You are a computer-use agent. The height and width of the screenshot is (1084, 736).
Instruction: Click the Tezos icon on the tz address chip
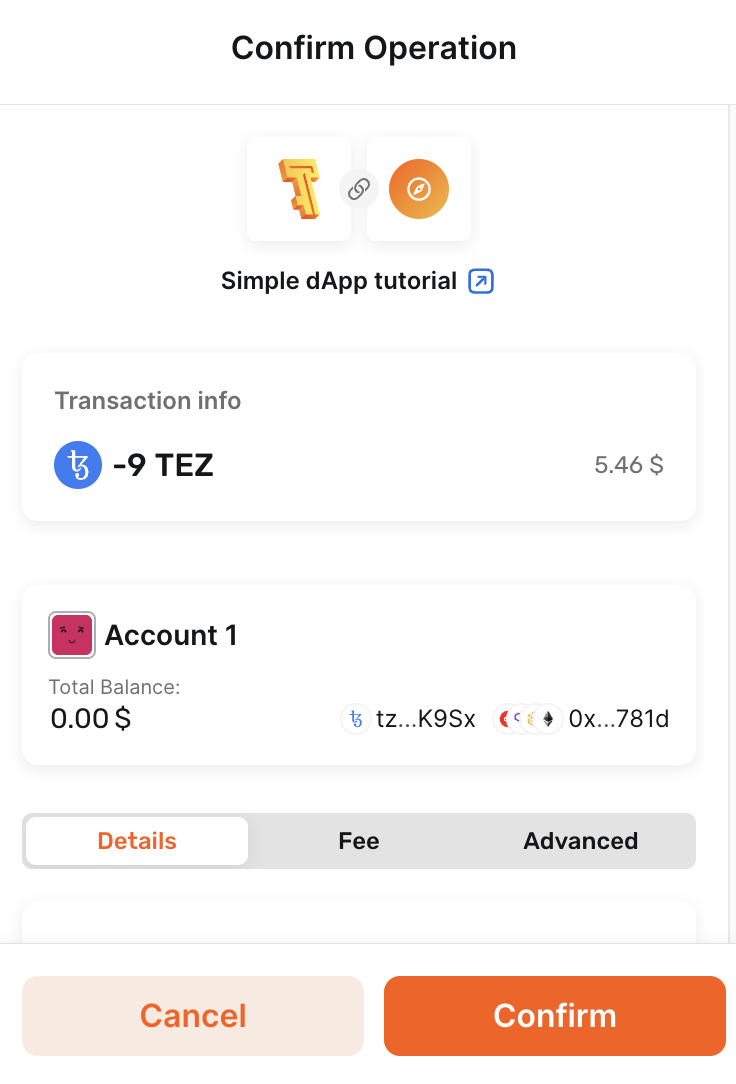click(x=356, y=718)
